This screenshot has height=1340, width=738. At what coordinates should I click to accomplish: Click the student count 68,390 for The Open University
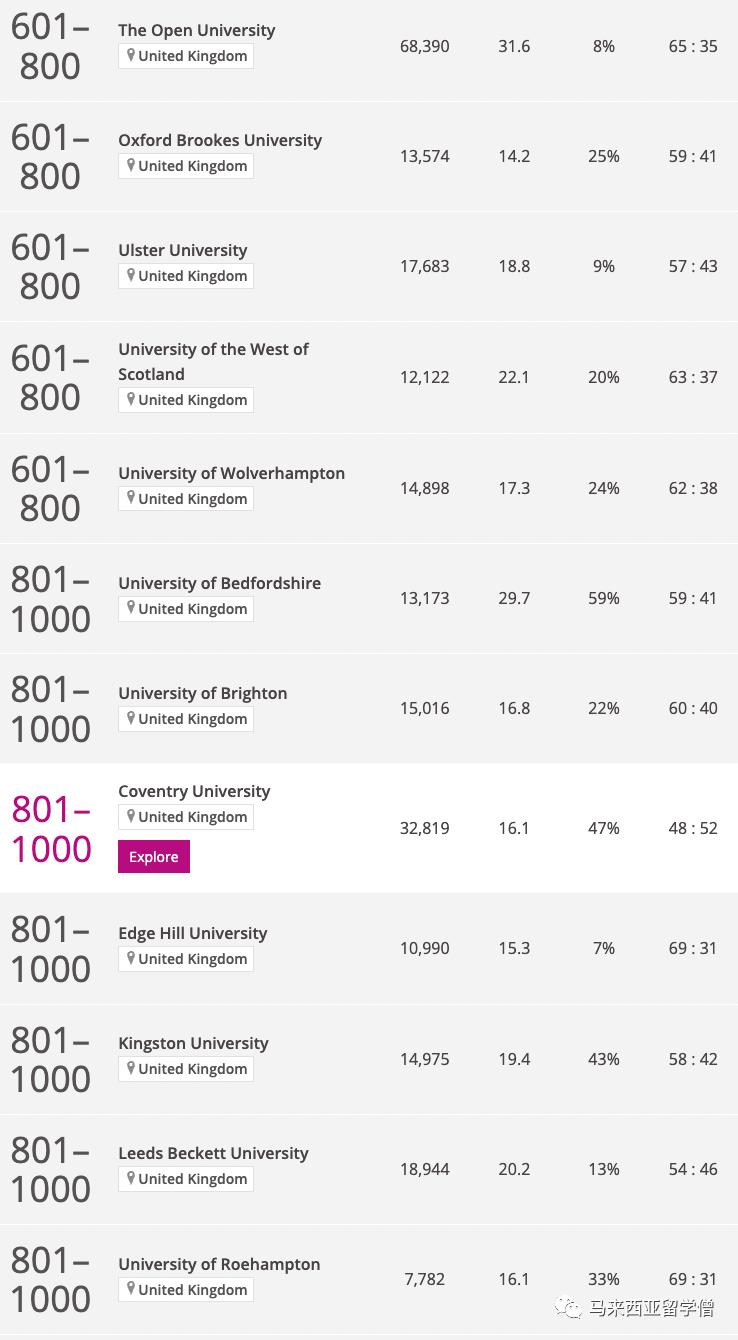424,46
